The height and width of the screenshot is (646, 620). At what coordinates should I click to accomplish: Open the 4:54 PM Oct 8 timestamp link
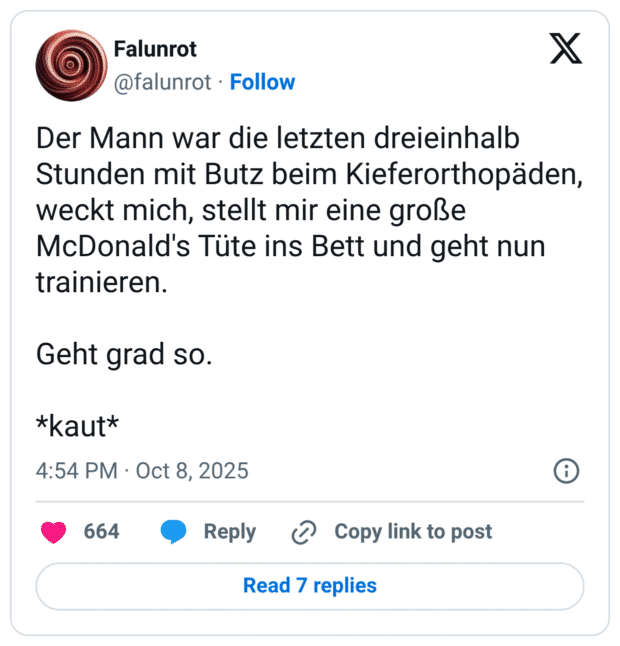tap(142, 471)
